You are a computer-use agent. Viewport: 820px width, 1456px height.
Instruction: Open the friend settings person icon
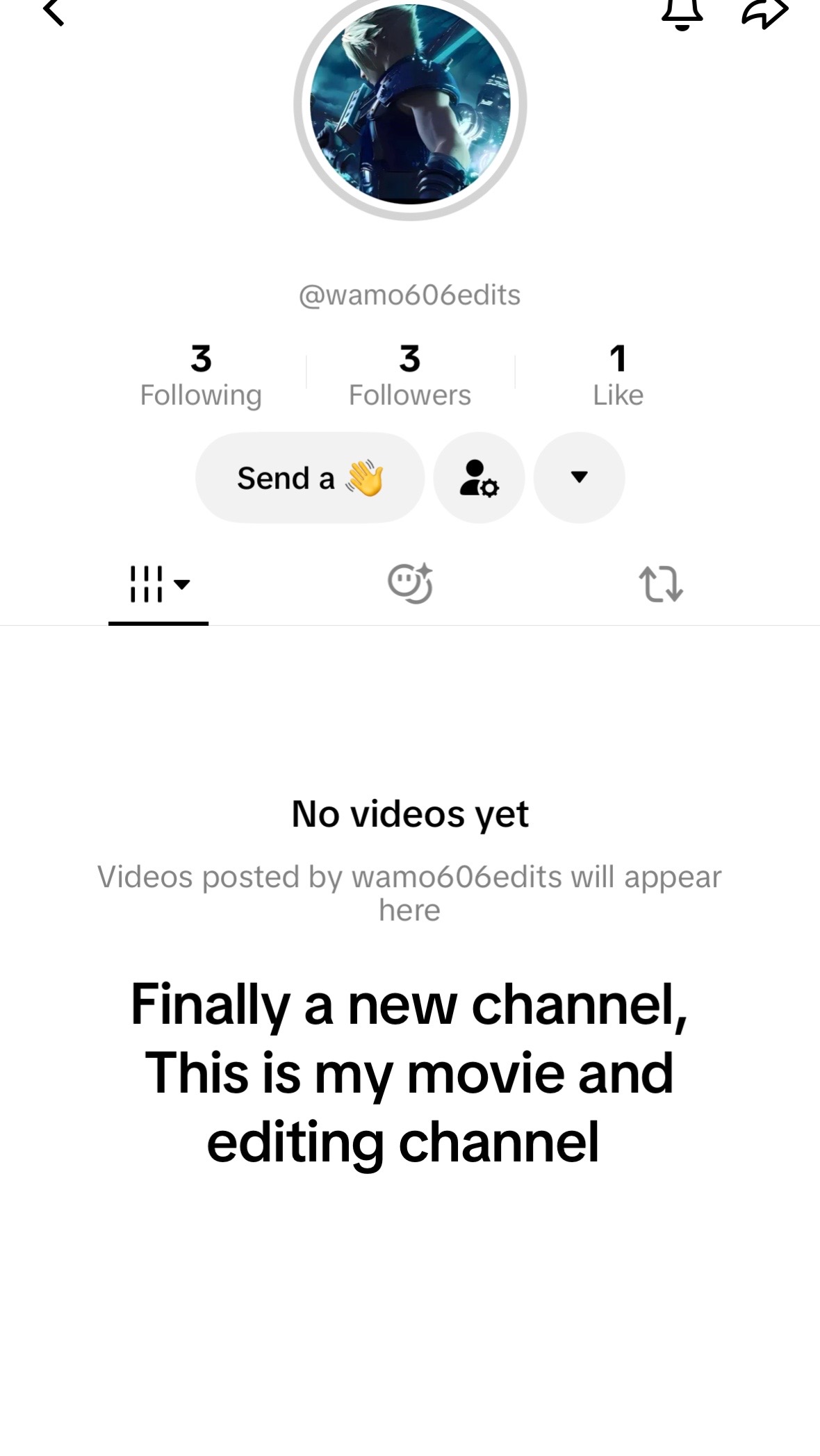pyautogui.click(x=479, y=478)
